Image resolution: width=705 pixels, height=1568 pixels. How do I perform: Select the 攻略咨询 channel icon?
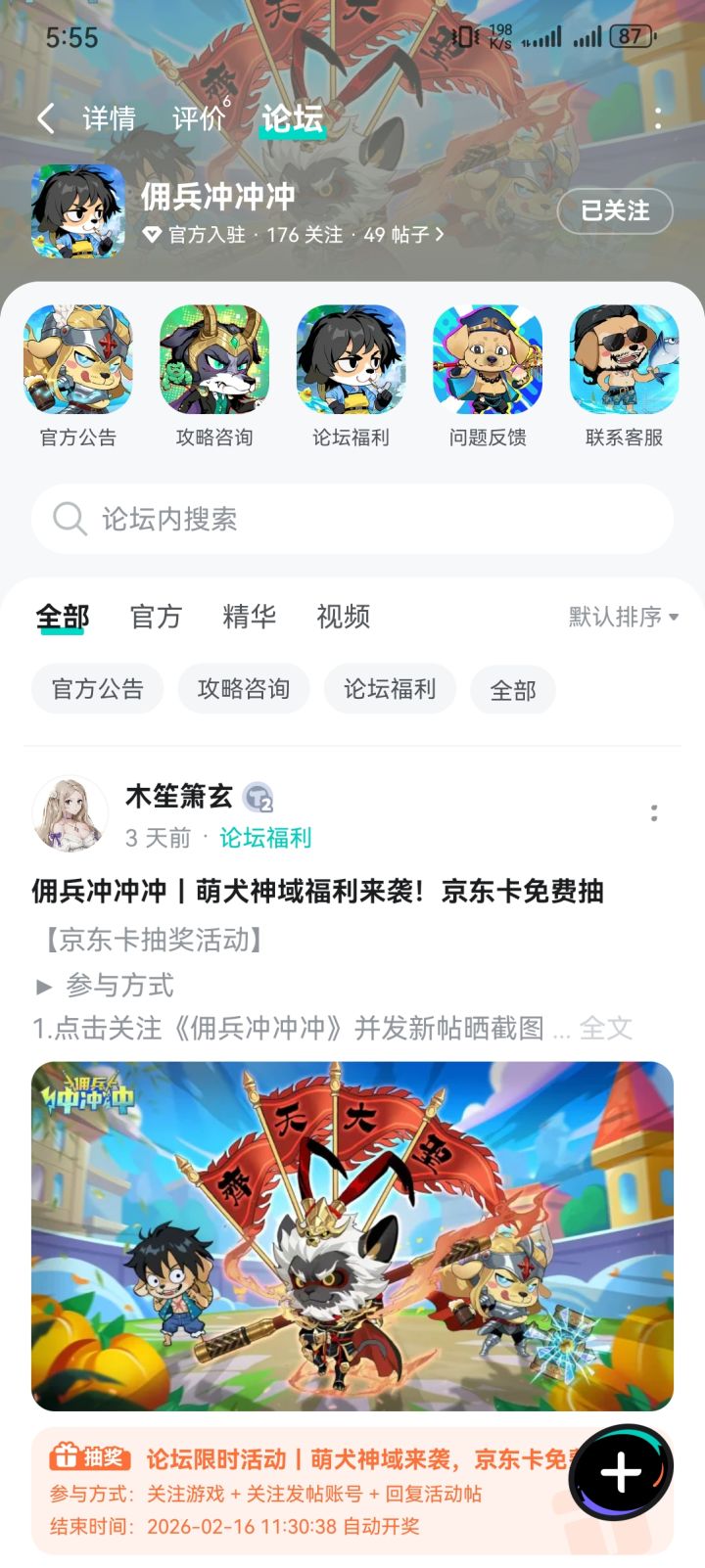(215, 362)
